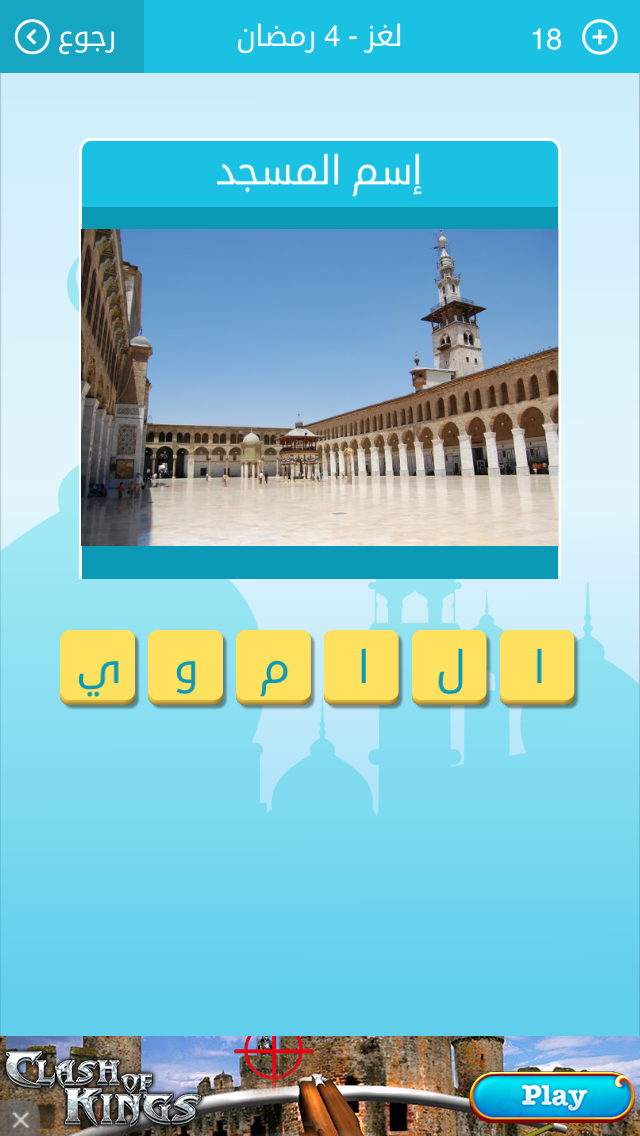Tap the letter tile م
This screenshot has width=640, height=1136.
[x=273, y=667]
